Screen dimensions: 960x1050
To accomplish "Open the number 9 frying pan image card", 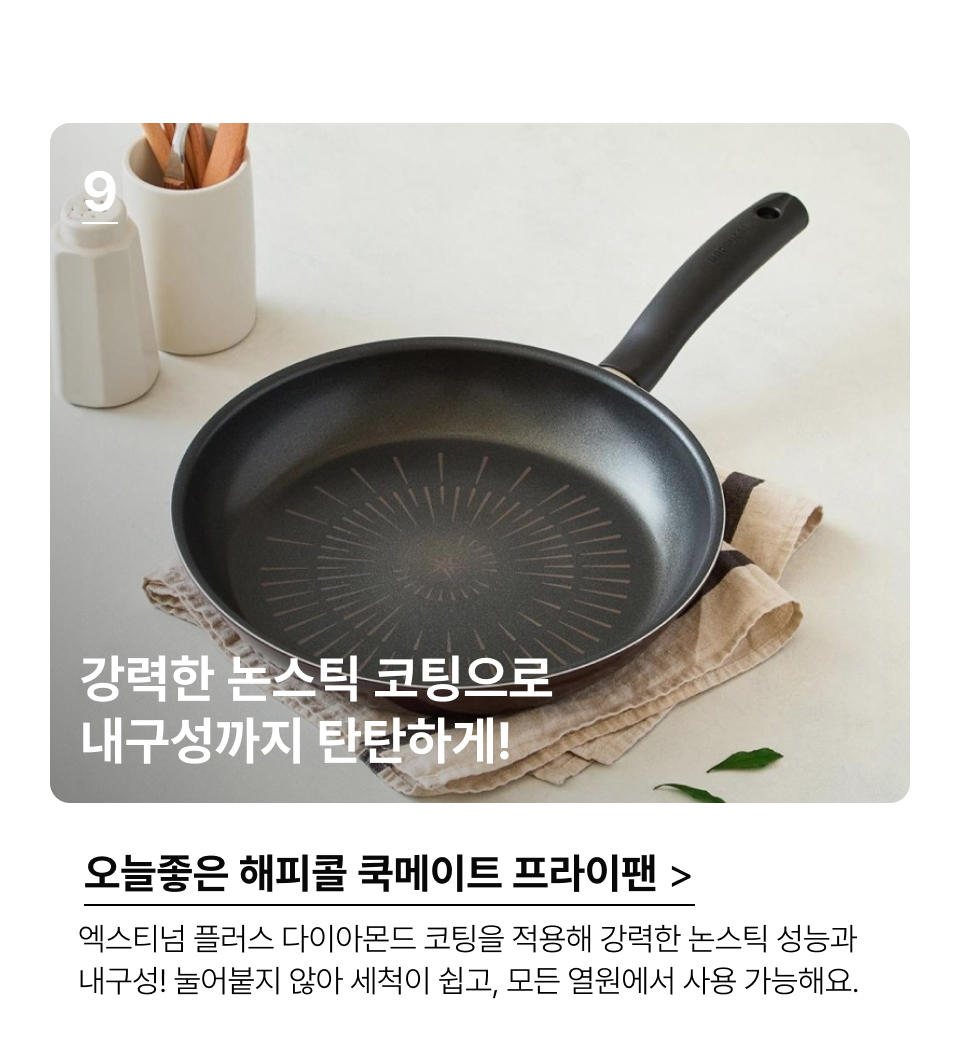I will (480, 462).
